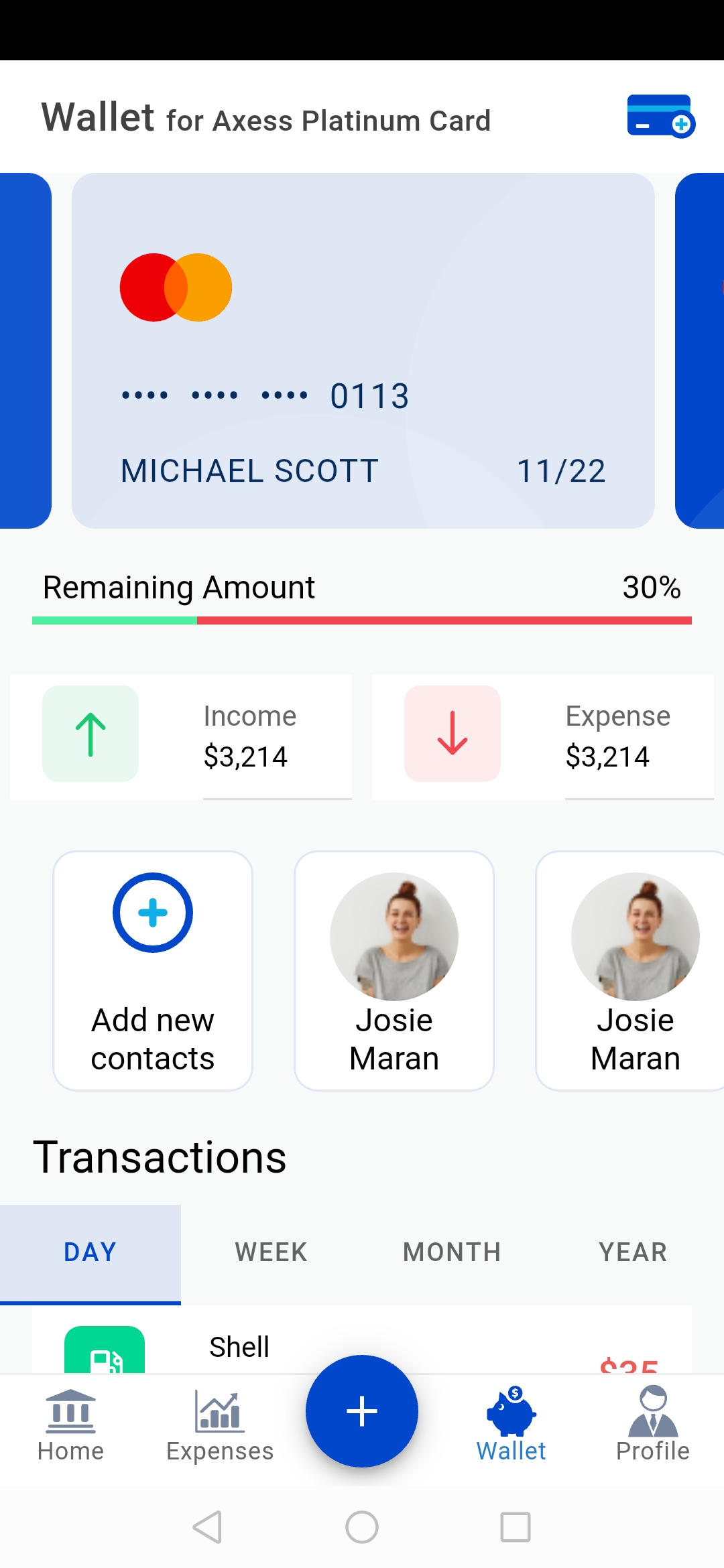724x1568 pixels.
Task: Show transactions for the YEAR
Action: [x=633, y=1252]
